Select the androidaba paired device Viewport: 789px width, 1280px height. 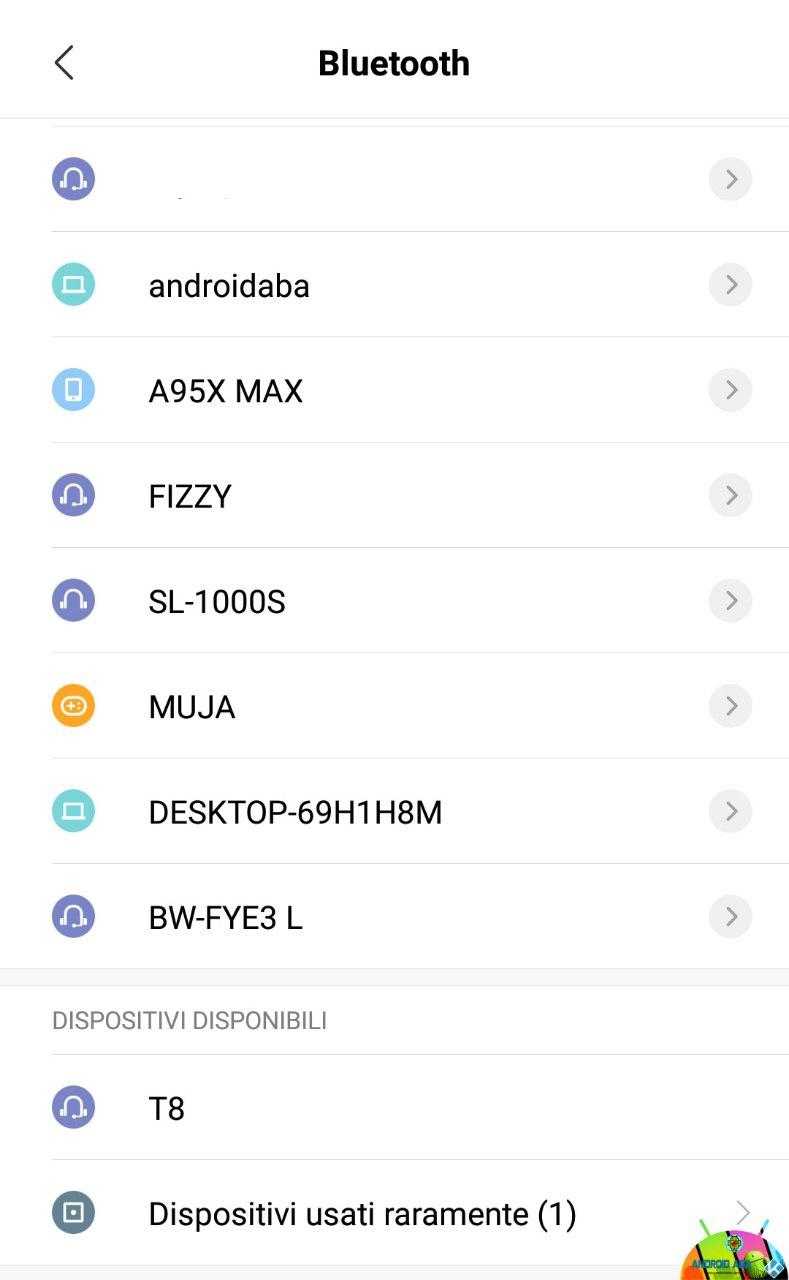coord(229,285)
